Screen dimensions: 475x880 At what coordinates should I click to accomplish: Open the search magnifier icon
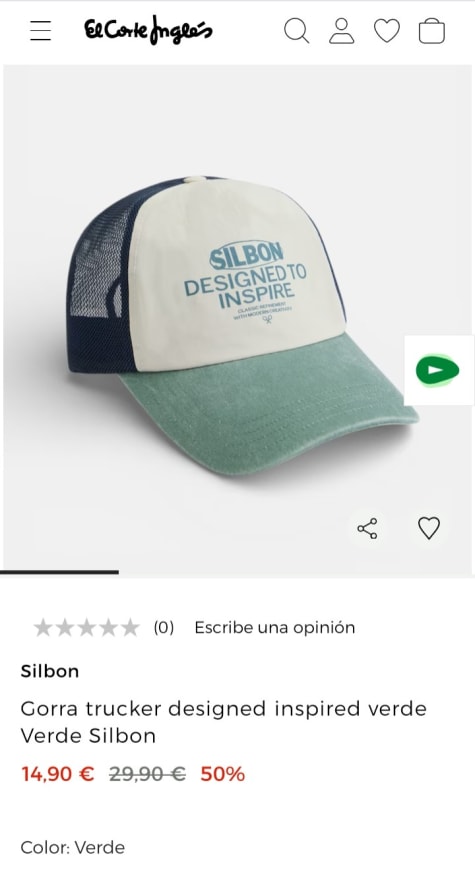click(x=296, y=30)
